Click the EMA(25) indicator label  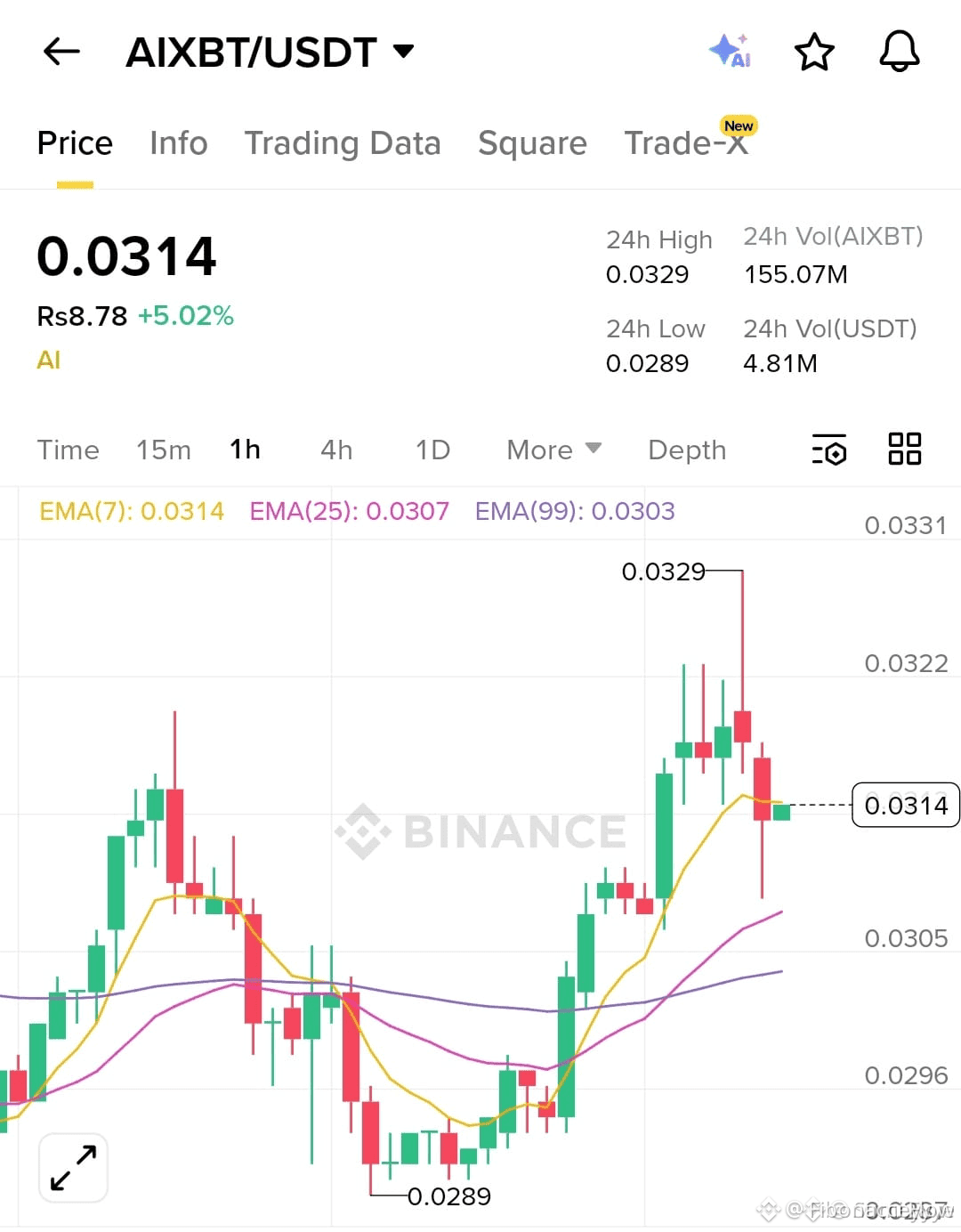tap(349, 511)
